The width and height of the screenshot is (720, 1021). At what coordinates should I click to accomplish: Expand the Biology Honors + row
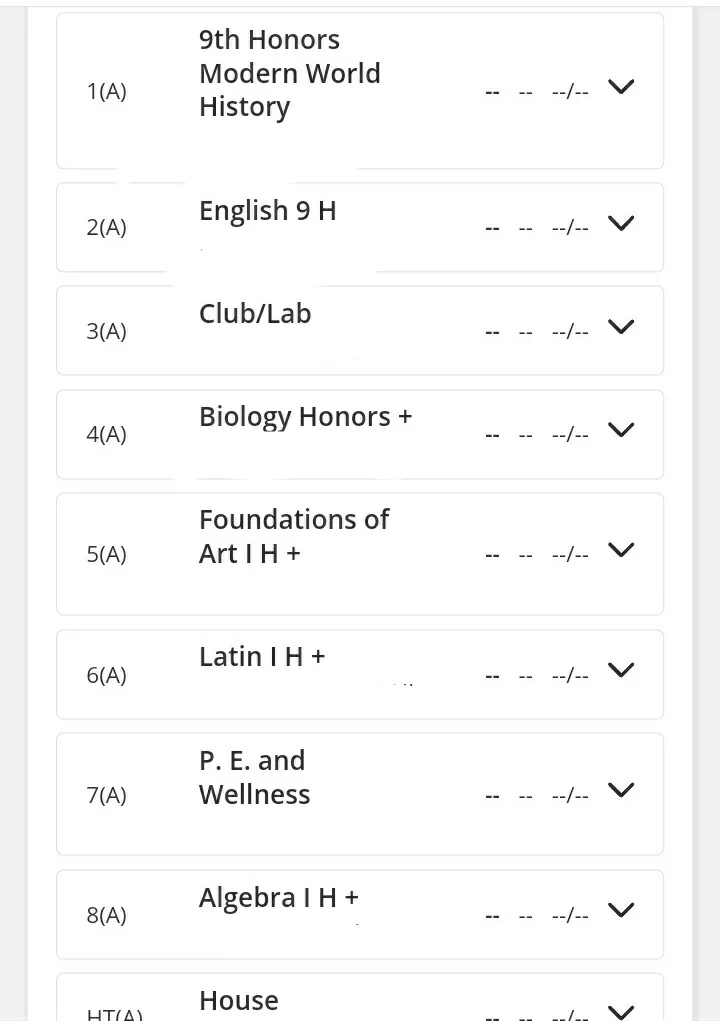[x=621, y=430]
